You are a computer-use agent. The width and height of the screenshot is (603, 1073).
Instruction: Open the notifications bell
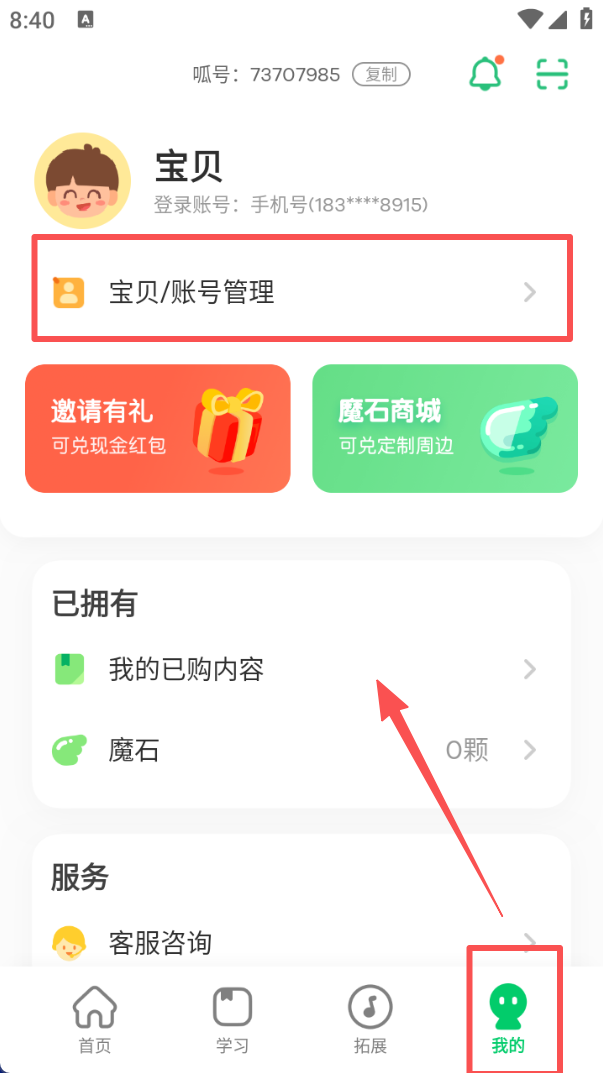485,75
